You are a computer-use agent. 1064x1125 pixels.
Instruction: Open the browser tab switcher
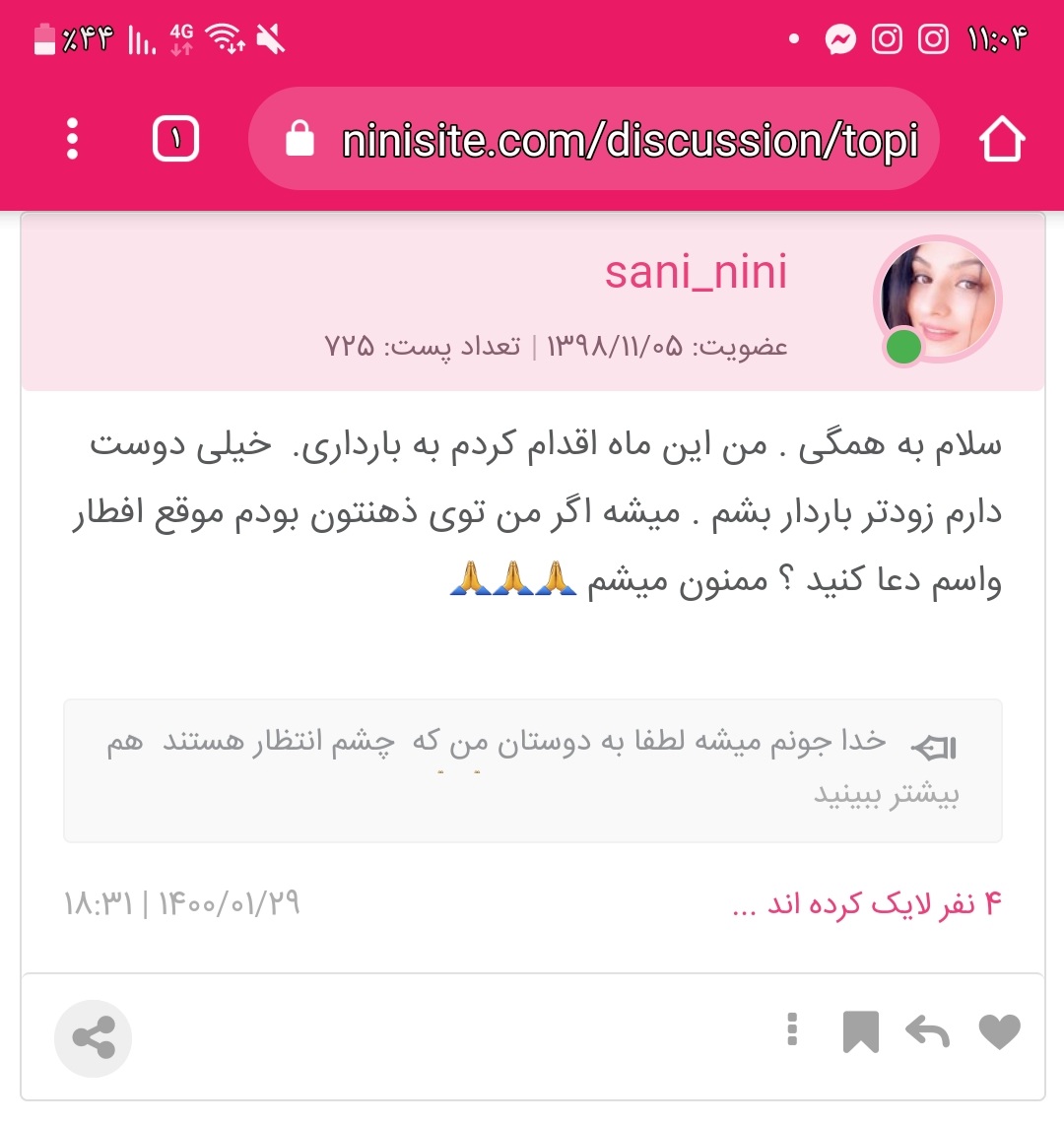click(x=175, y=139)
